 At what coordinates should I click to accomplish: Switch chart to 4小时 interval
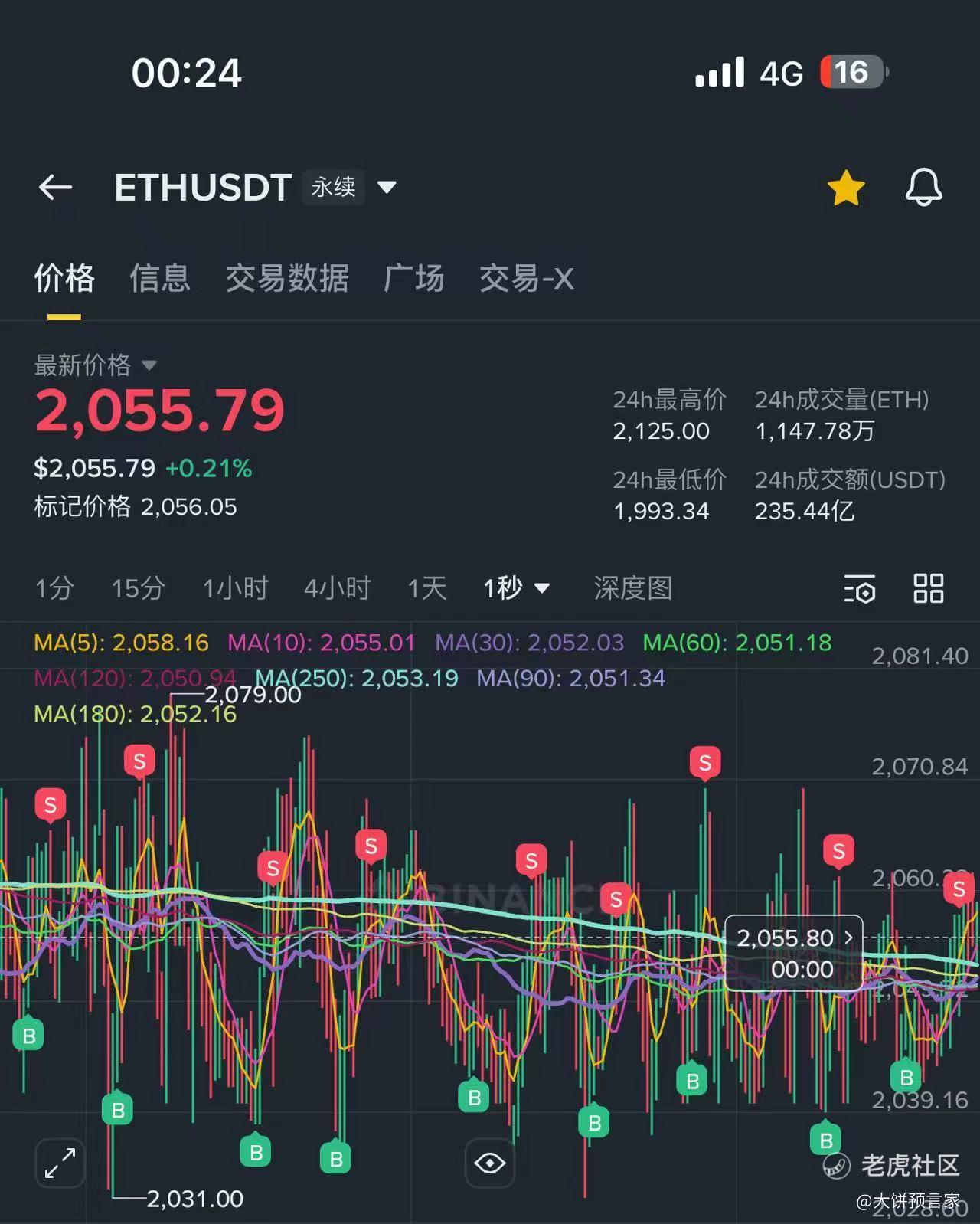337,588
